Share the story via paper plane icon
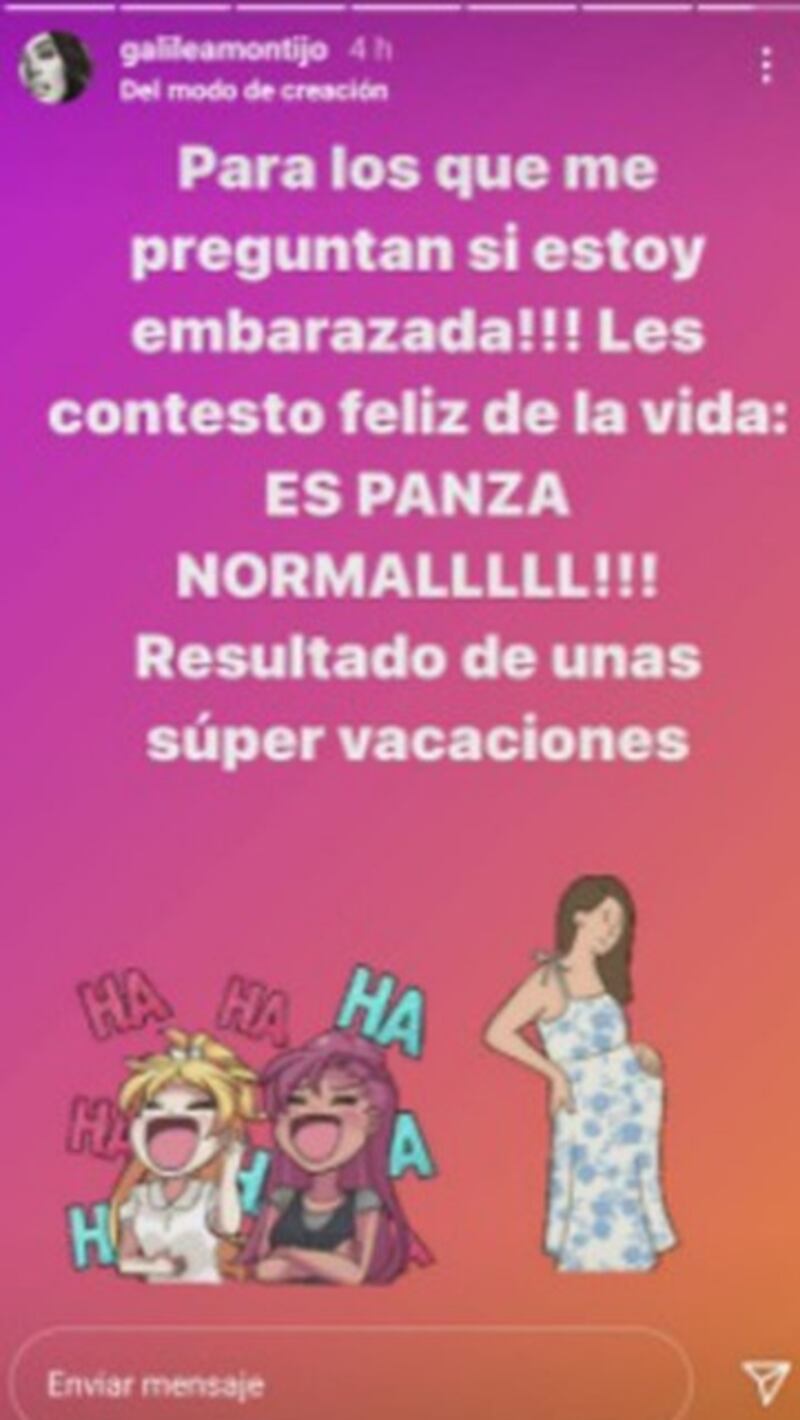Screen dimensions: 800x1420 tap(766, 1384)
